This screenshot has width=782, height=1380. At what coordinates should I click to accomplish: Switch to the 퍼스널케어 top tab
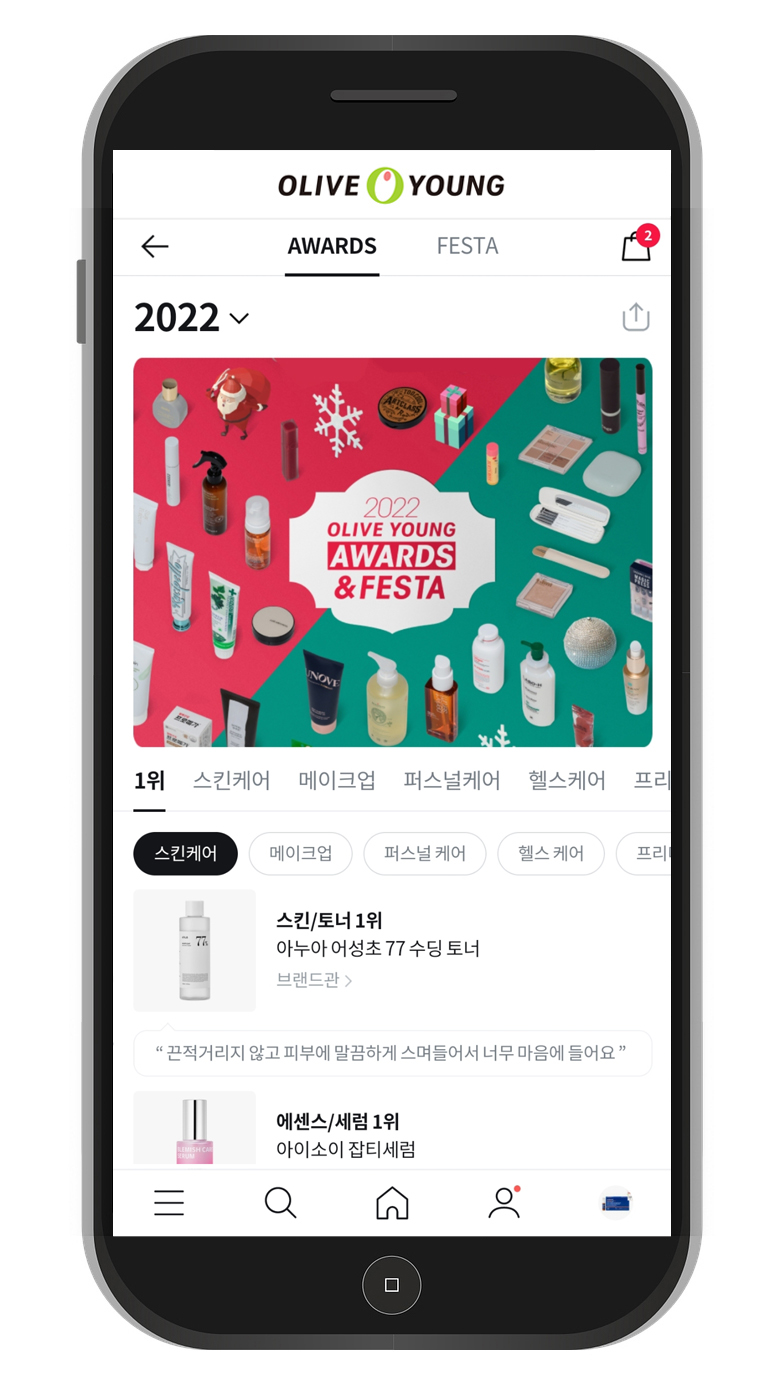pyautogui.click(x=452, y=780)
